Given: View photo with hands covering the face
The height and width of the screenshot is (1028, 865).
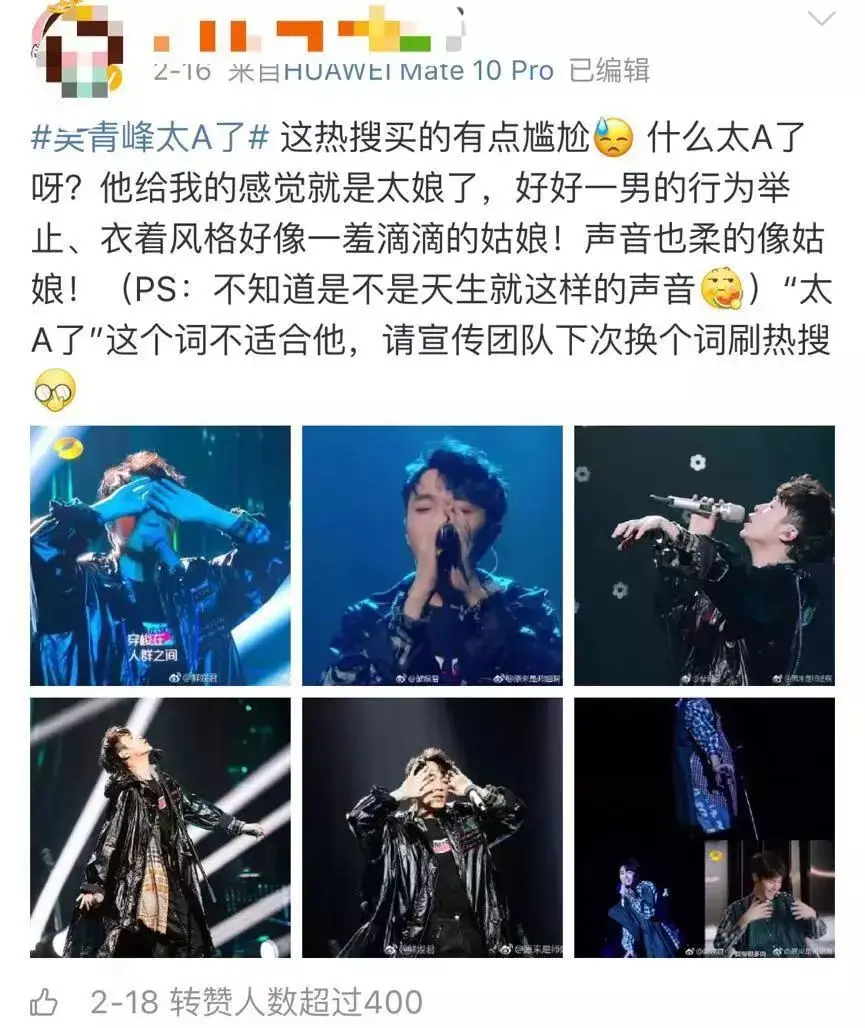Looking at the screenshot, I should 160,555.
